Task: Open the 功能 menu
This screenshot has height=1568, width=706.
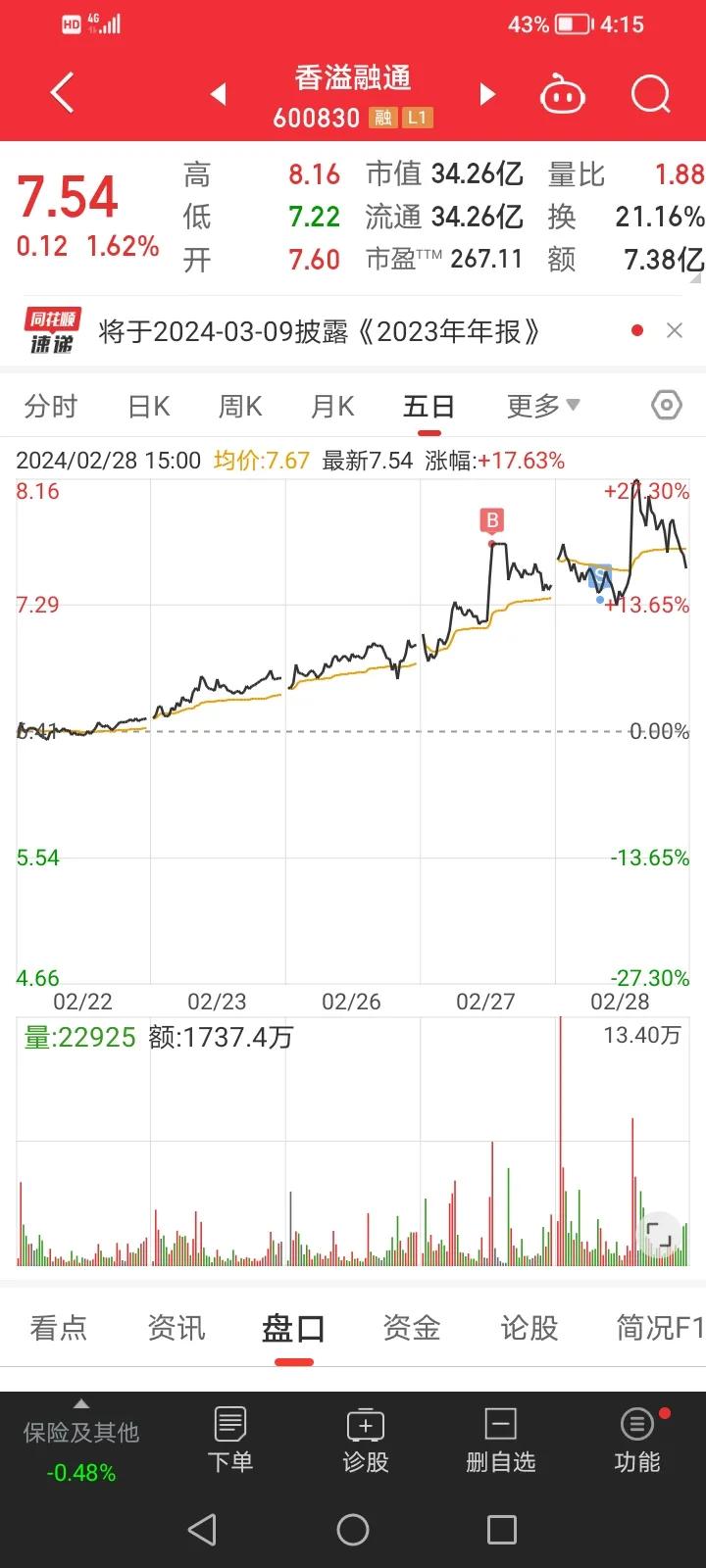Action: (637, 1441)
